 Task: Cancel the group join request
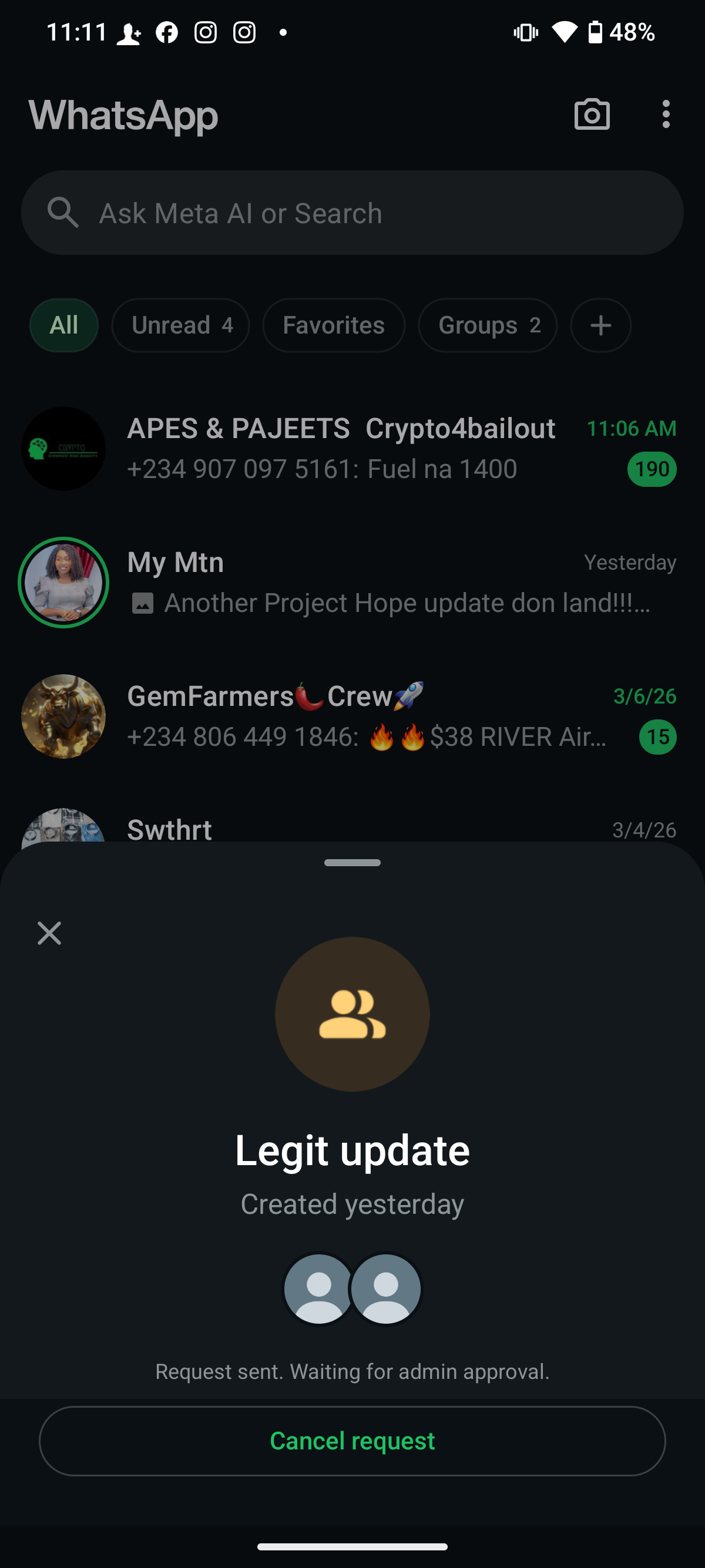click(352, 1441)
